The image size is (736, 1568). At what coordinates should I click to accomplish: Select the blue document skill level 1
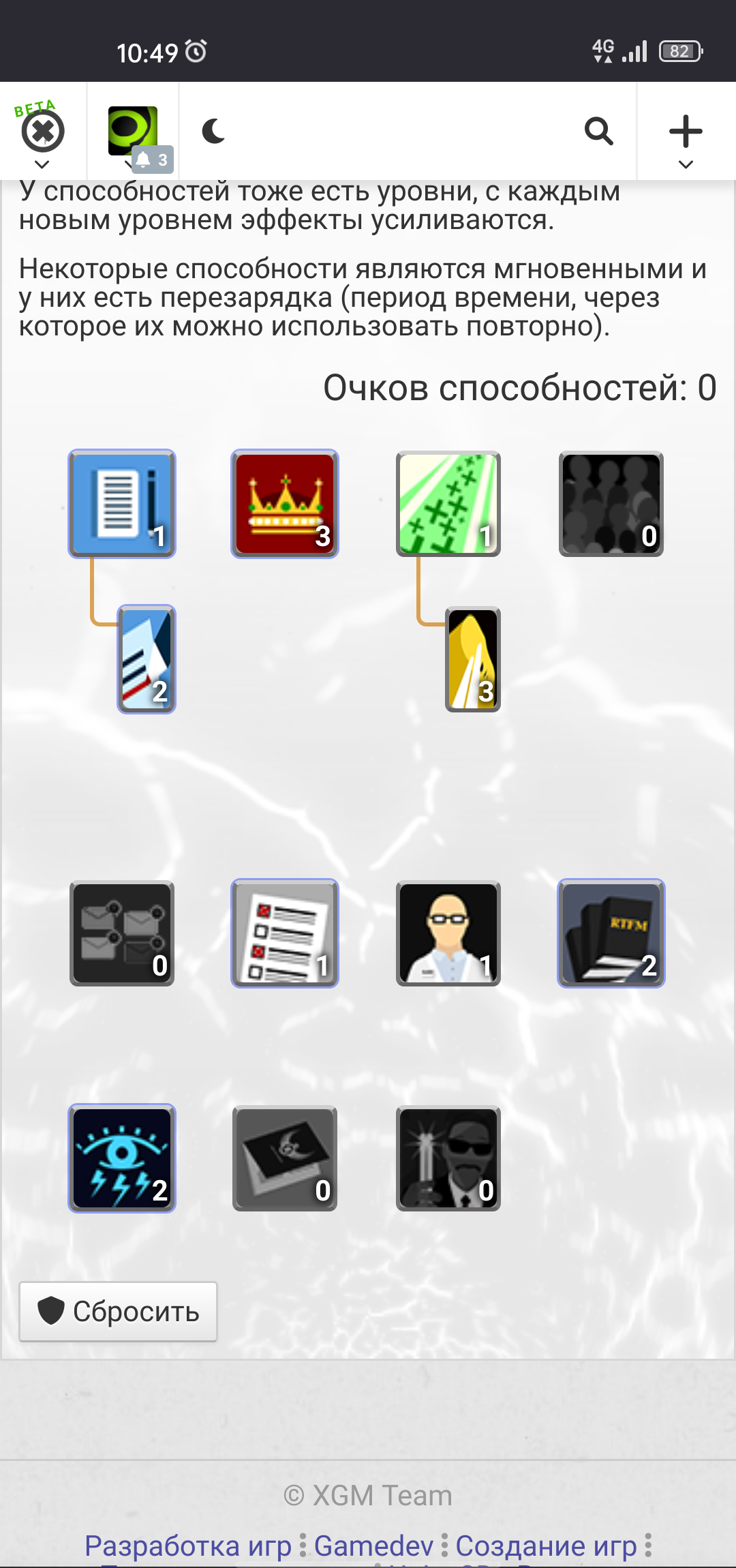pos(122,504)
